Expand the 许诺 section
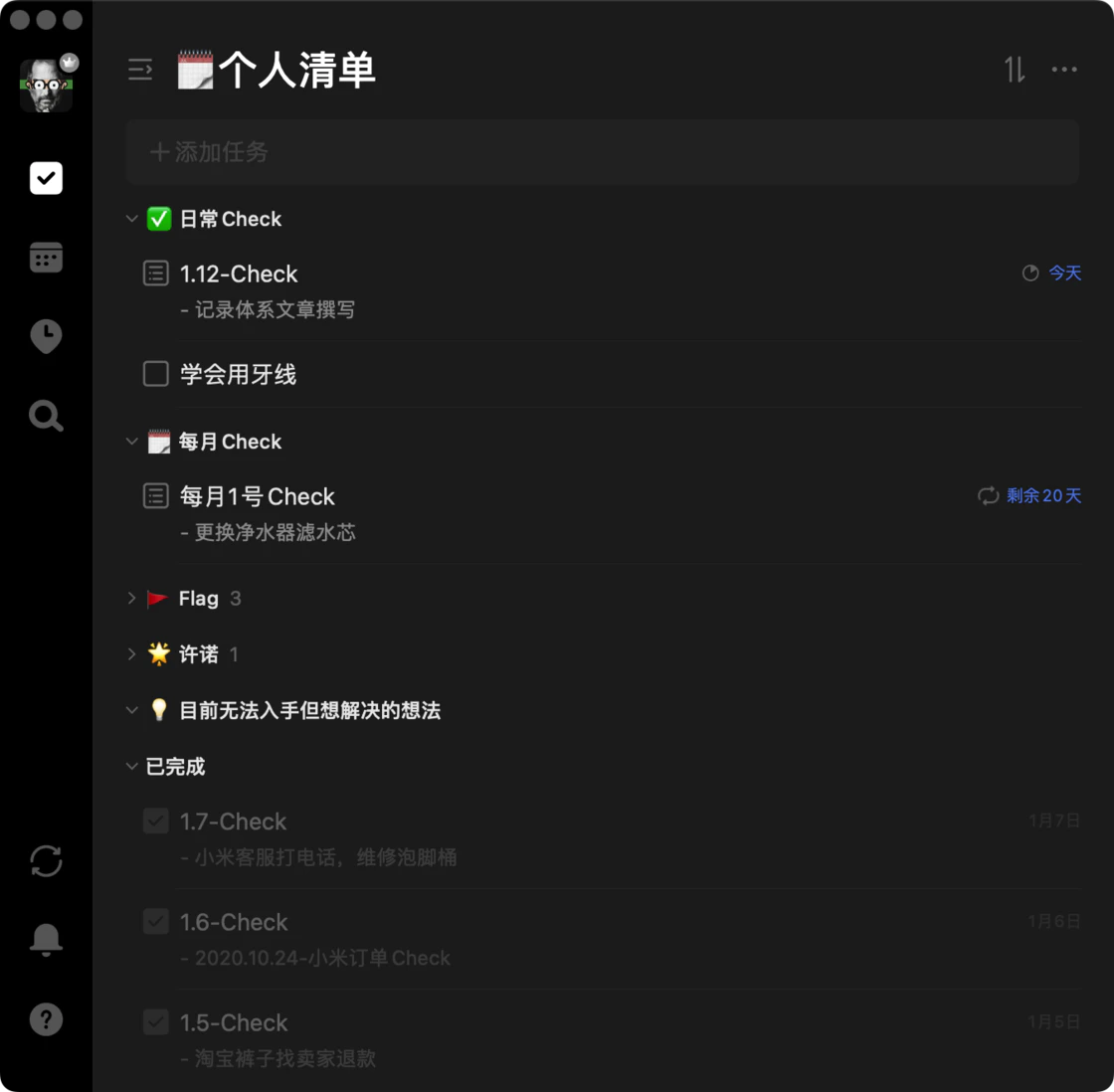The image size is (1114, 1092). coord(131,654)
